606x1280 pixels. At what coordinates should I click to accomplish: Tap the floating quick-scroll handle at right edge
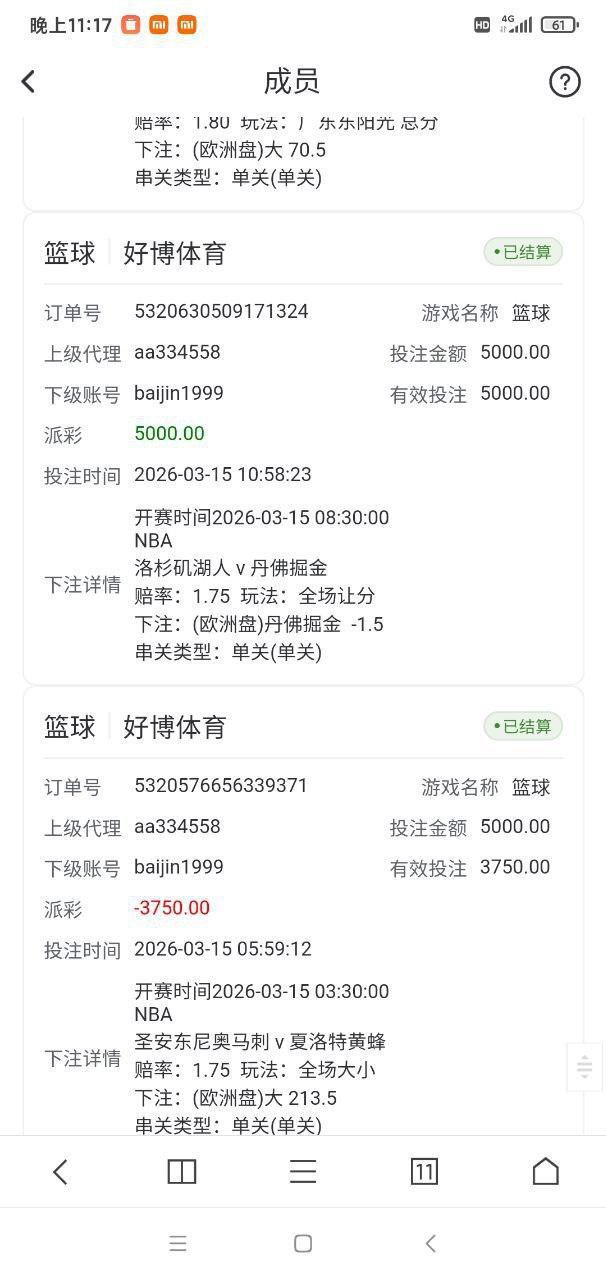click(x=585, y=1066)
